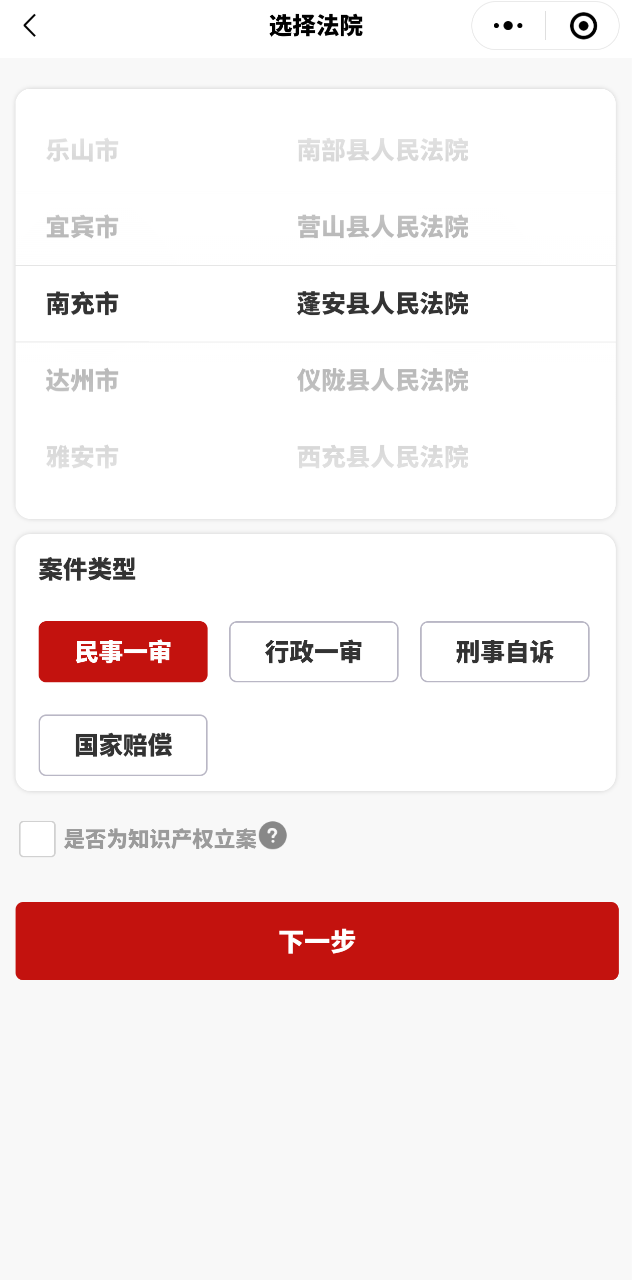Select 乐山市 in the city picker
The image size is (632, 1280).
[x=82, y=151]
